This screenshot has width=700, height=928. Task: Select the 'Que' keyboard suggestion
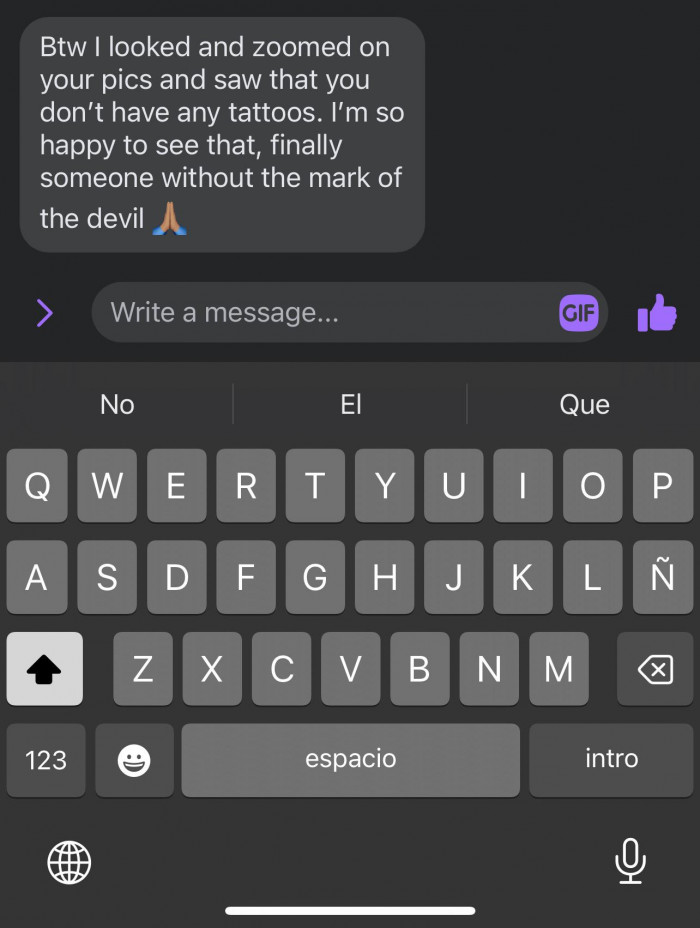584,404
